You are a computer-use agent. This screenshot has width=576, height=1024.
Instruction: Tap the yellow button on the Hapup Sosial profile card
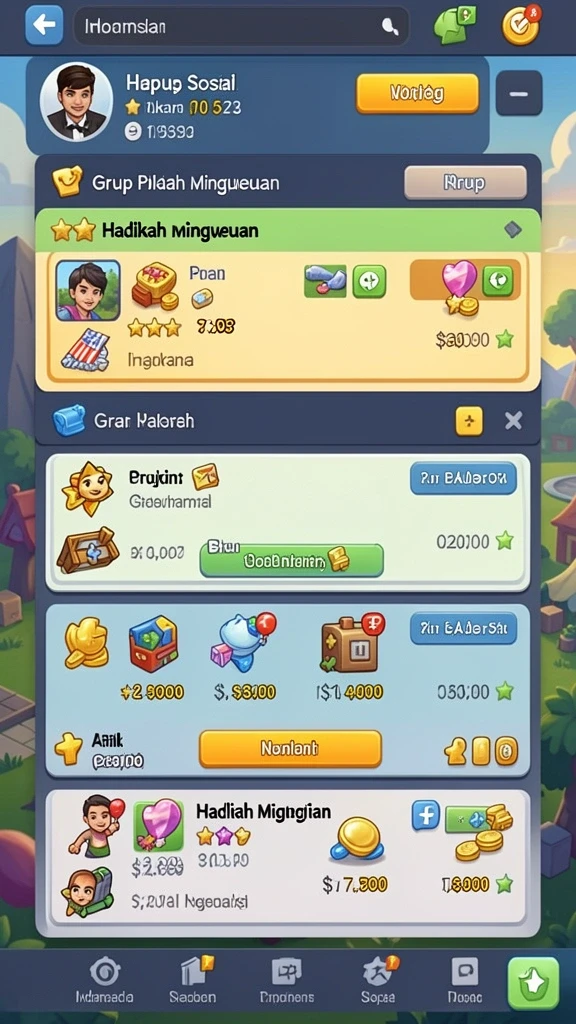coord(417,93)
